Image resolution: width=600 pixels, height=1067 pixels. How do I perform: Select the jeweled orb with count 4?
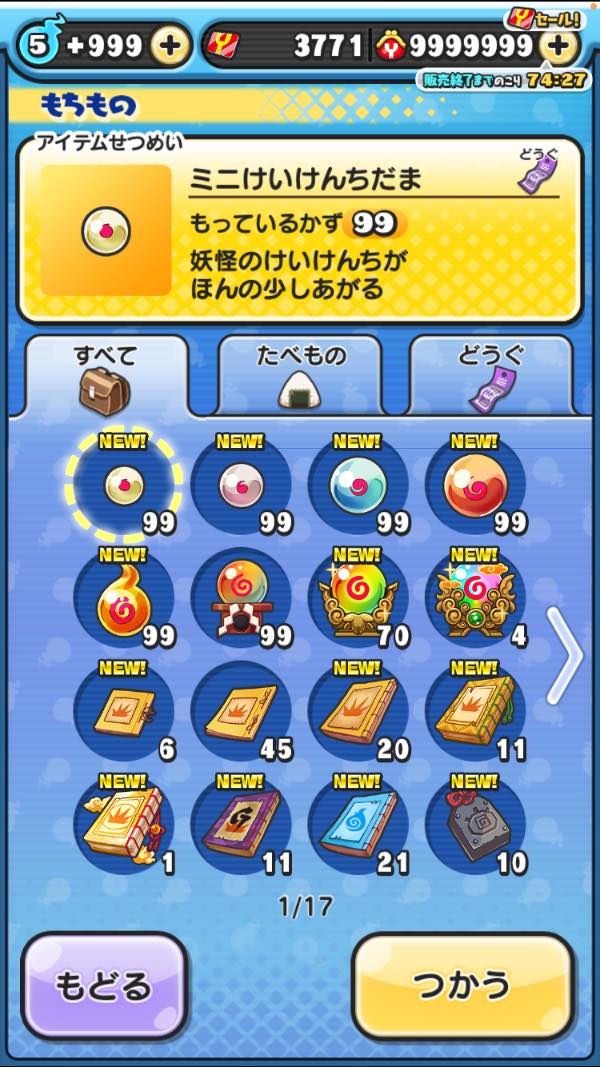475,596
